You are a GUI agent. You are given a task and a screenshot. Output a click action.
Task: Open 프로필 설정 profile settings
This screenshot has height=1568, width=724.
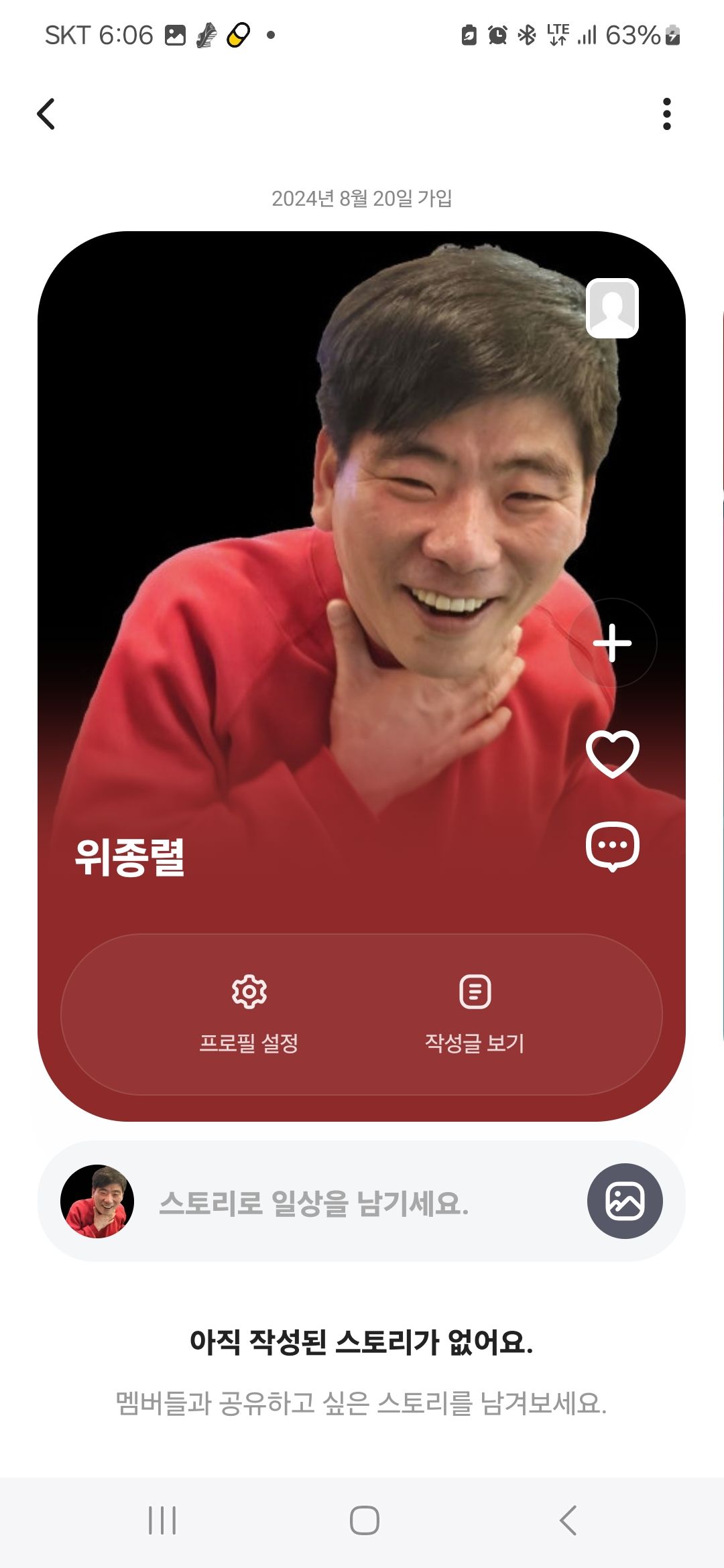[249, 1015]
